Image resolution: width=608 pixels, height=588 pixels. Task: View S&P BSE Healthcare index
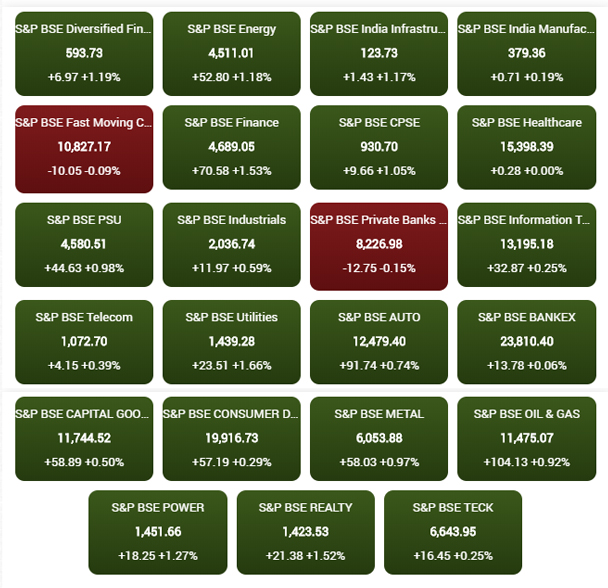[x=527, y=147]
